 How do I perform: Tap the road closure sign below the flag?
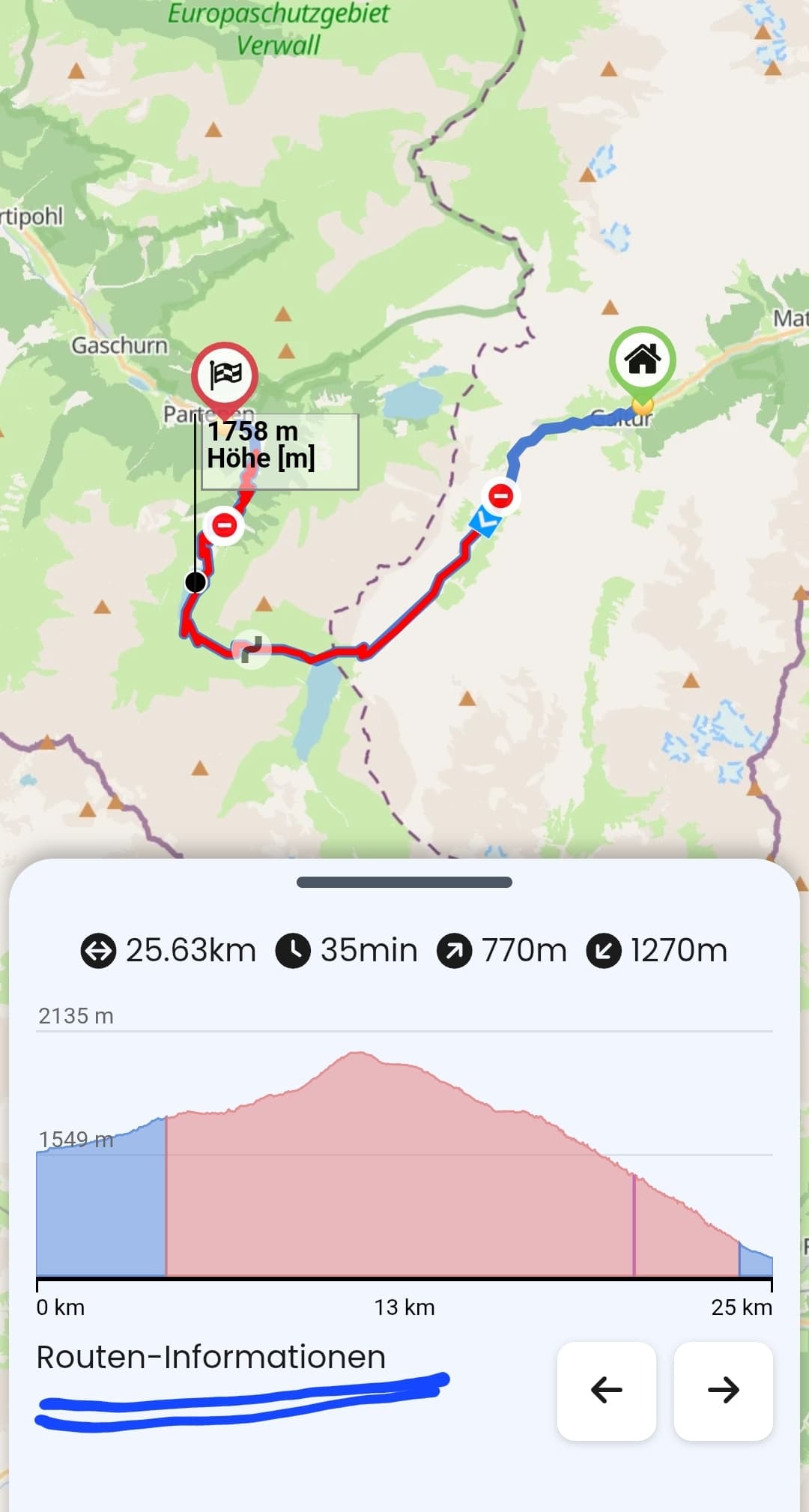coord(224,524)
